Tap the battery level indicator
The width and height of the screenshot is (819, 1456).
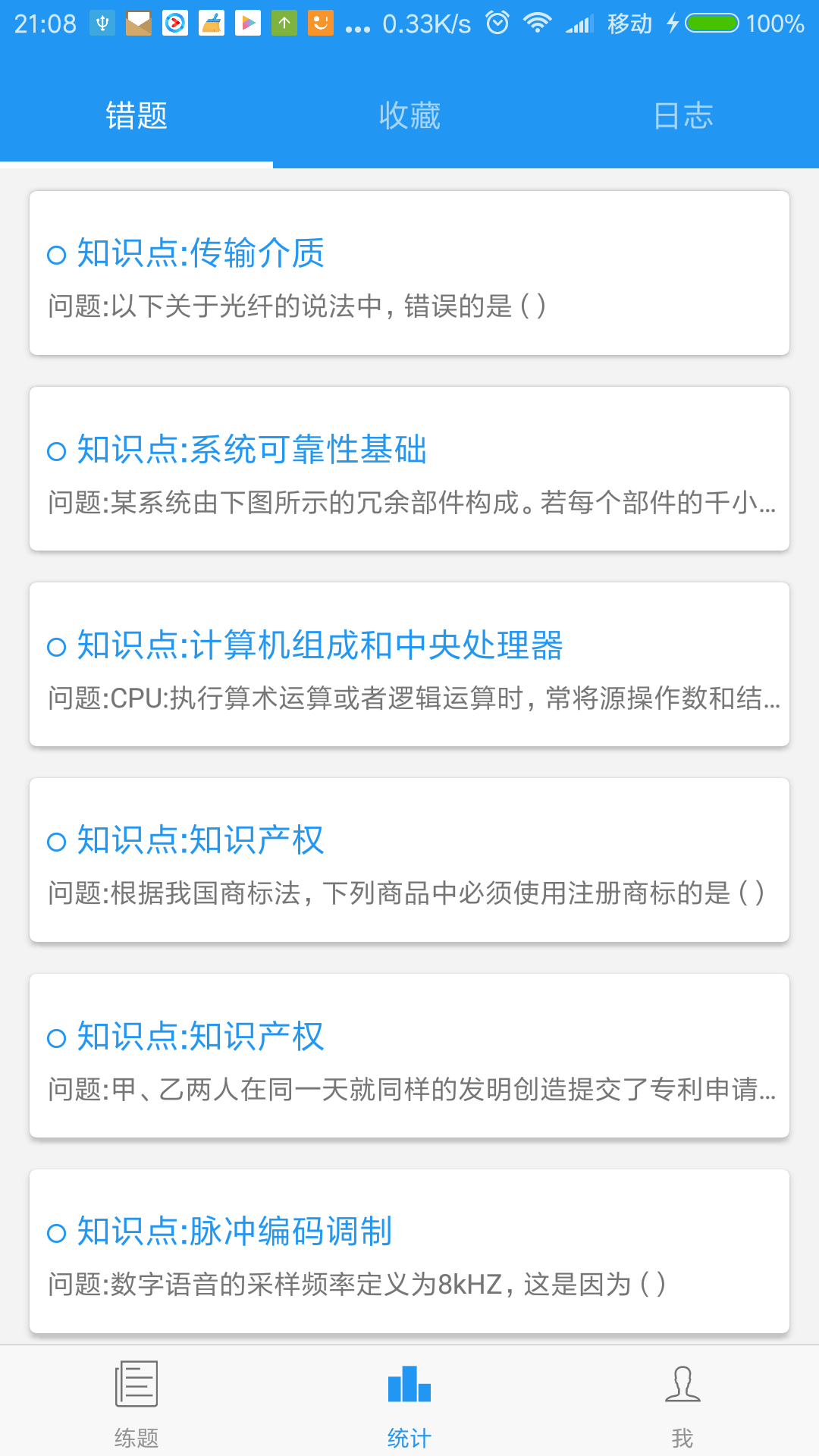coord(713,23)
